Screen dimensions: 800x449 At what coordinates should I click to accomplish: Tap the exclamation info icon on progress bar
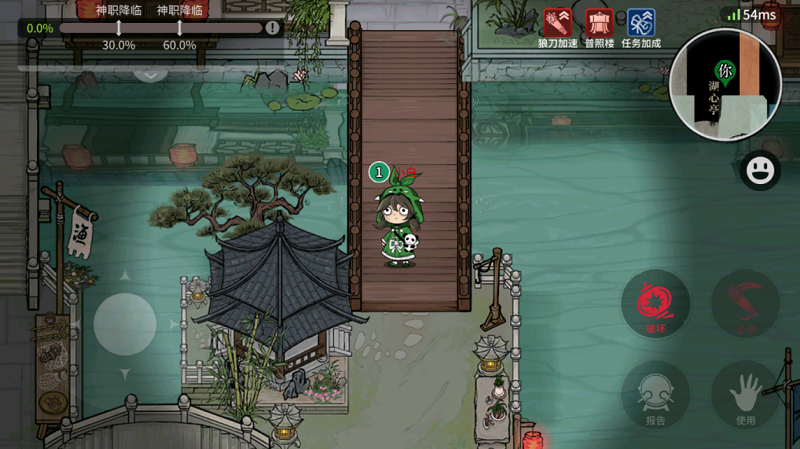tap(272, 28)
